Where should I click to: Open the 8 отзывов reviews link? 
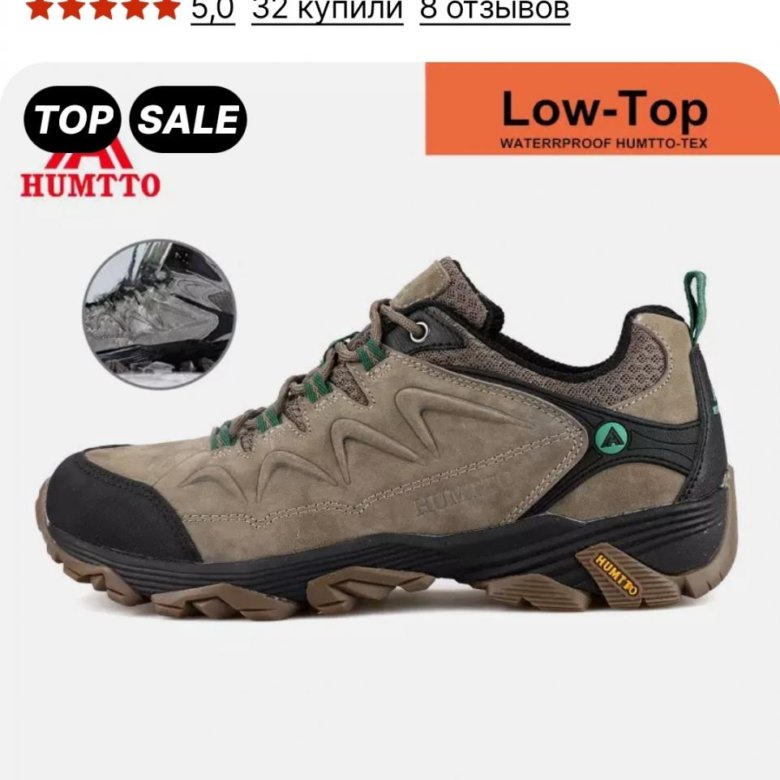(494, 10)
